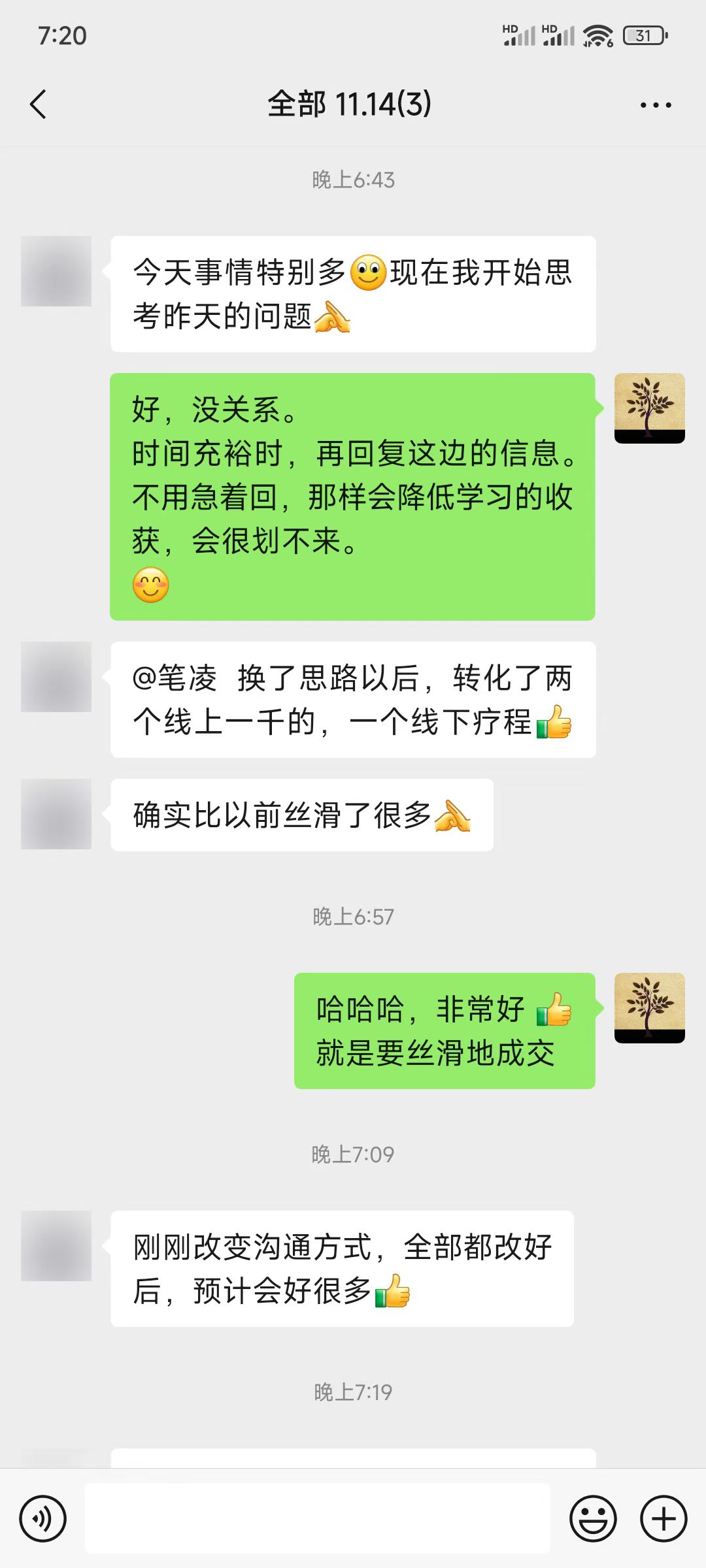Open the plus attachment menu
This screenshot has width=706, height=1568.
click(x=664, y=1518)
